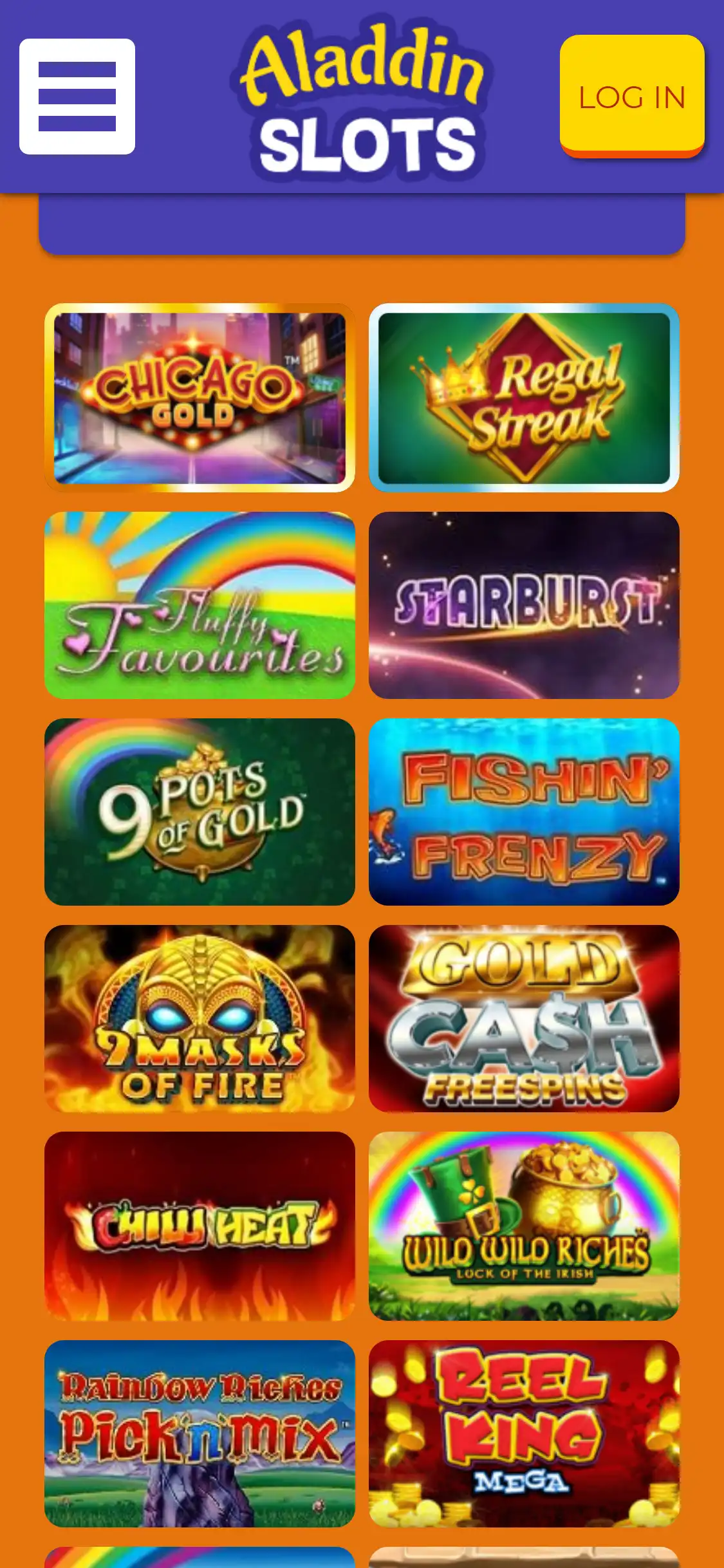Tap Rainbow Riches Pick n Mix
724x1568 pixels.
[x=200, y=1433]
